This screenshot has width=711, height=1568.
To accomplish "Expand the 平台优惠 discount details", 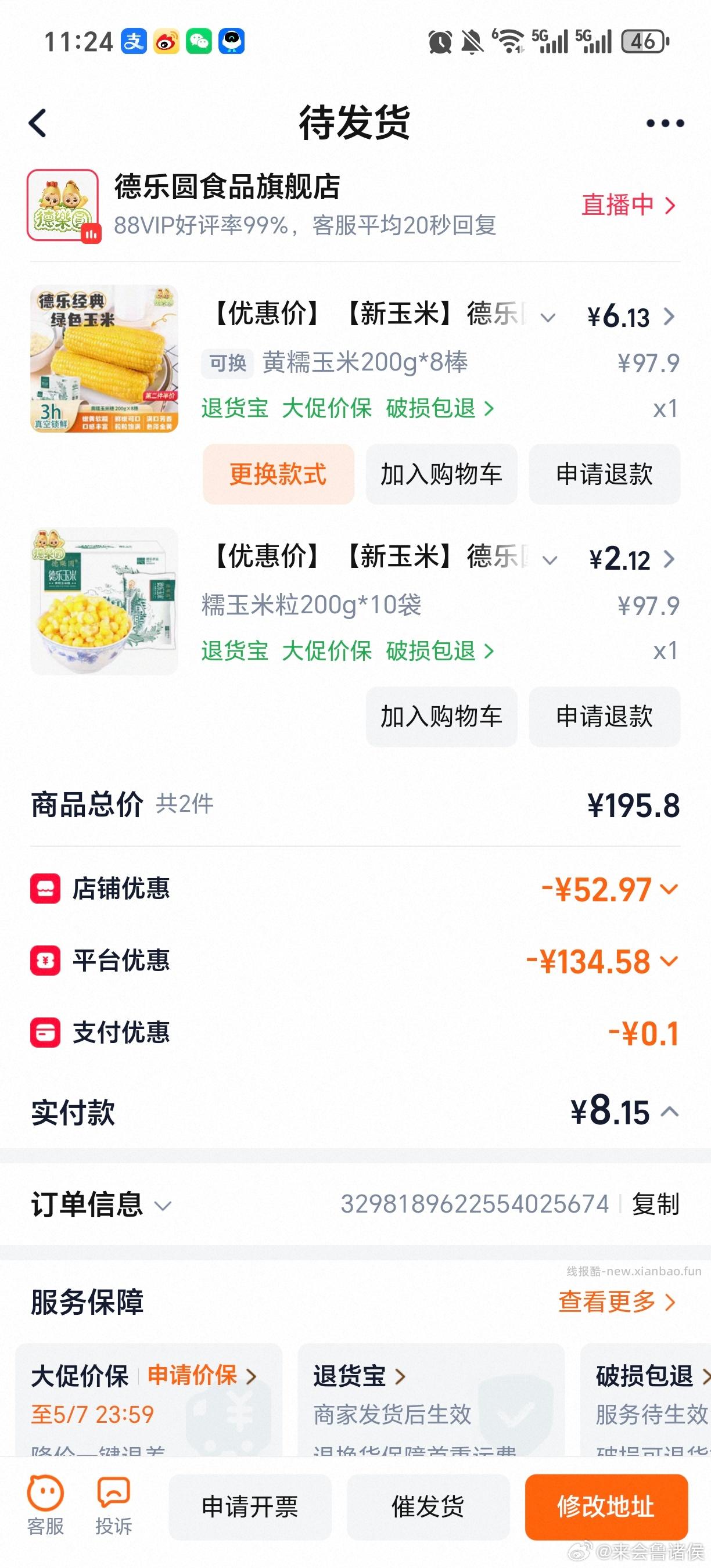I will coord(670,961).
